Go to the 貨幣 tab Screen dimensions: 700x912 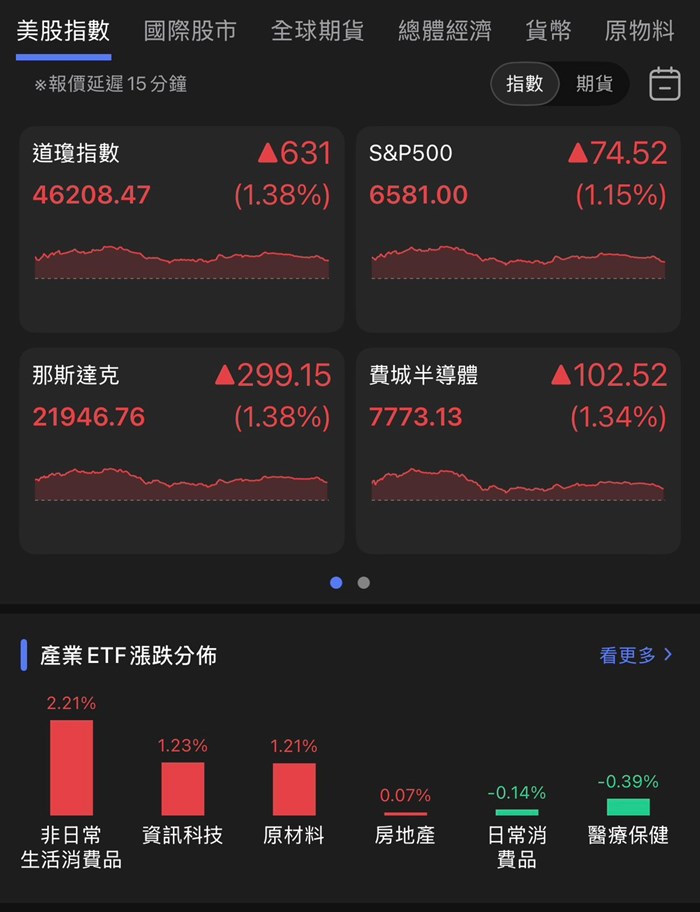point(548,31)
